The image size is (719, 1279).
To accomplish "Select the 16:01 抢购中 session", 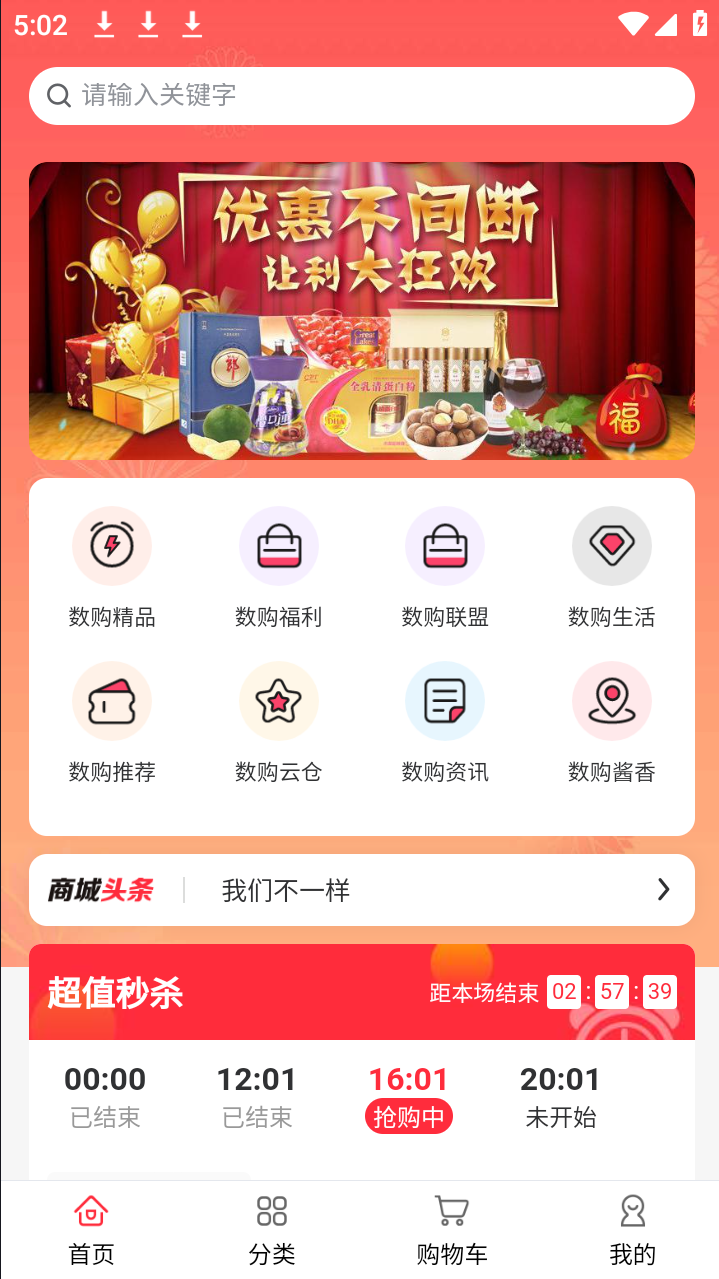I will (x=409, y=1096).
